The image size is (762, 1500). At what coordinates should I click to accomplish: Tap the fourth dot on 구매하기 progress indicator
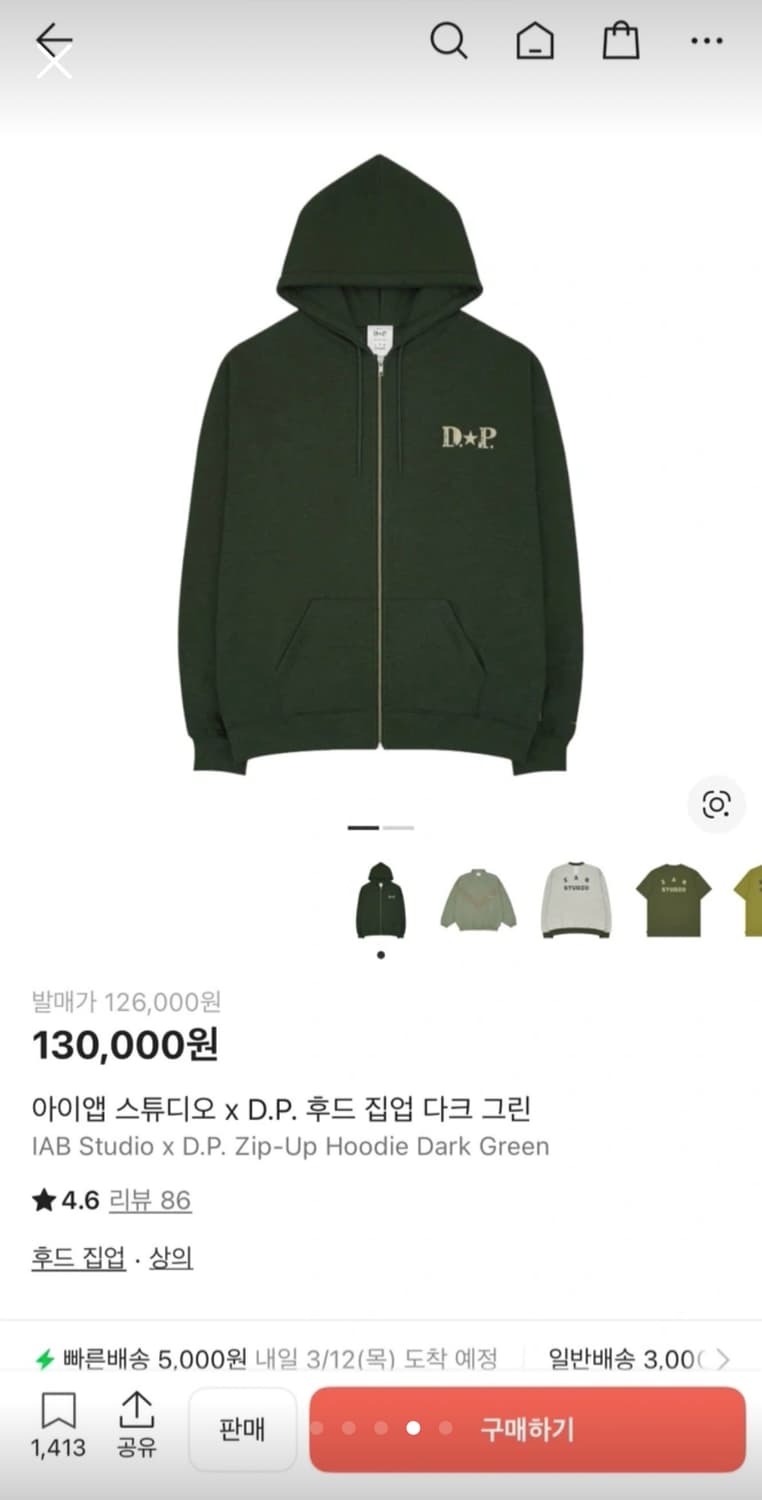(x=413, y=1430)
